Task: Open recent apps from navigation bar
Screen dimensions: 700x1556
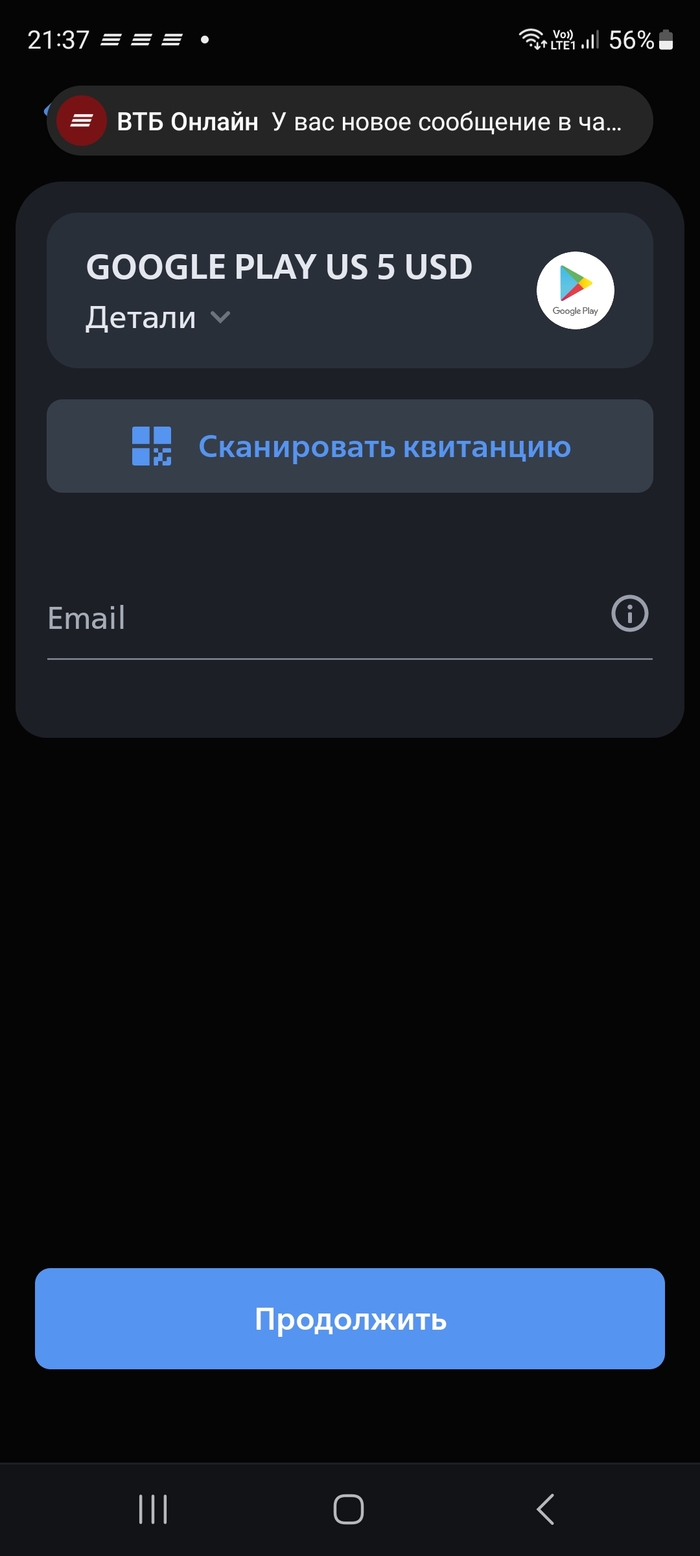Action: tap(153, 1509)
